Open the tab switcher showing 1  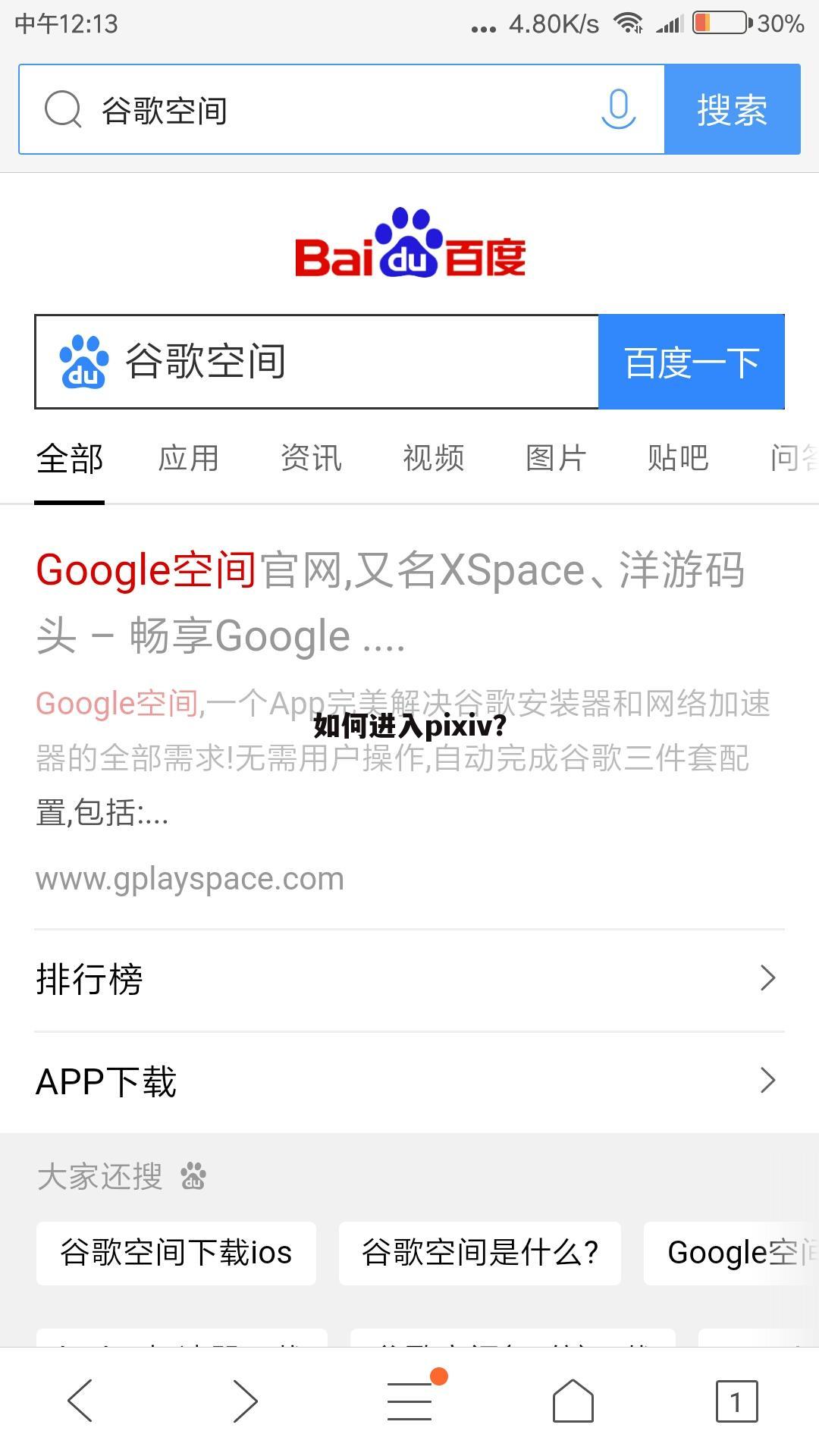[736, 1401]
